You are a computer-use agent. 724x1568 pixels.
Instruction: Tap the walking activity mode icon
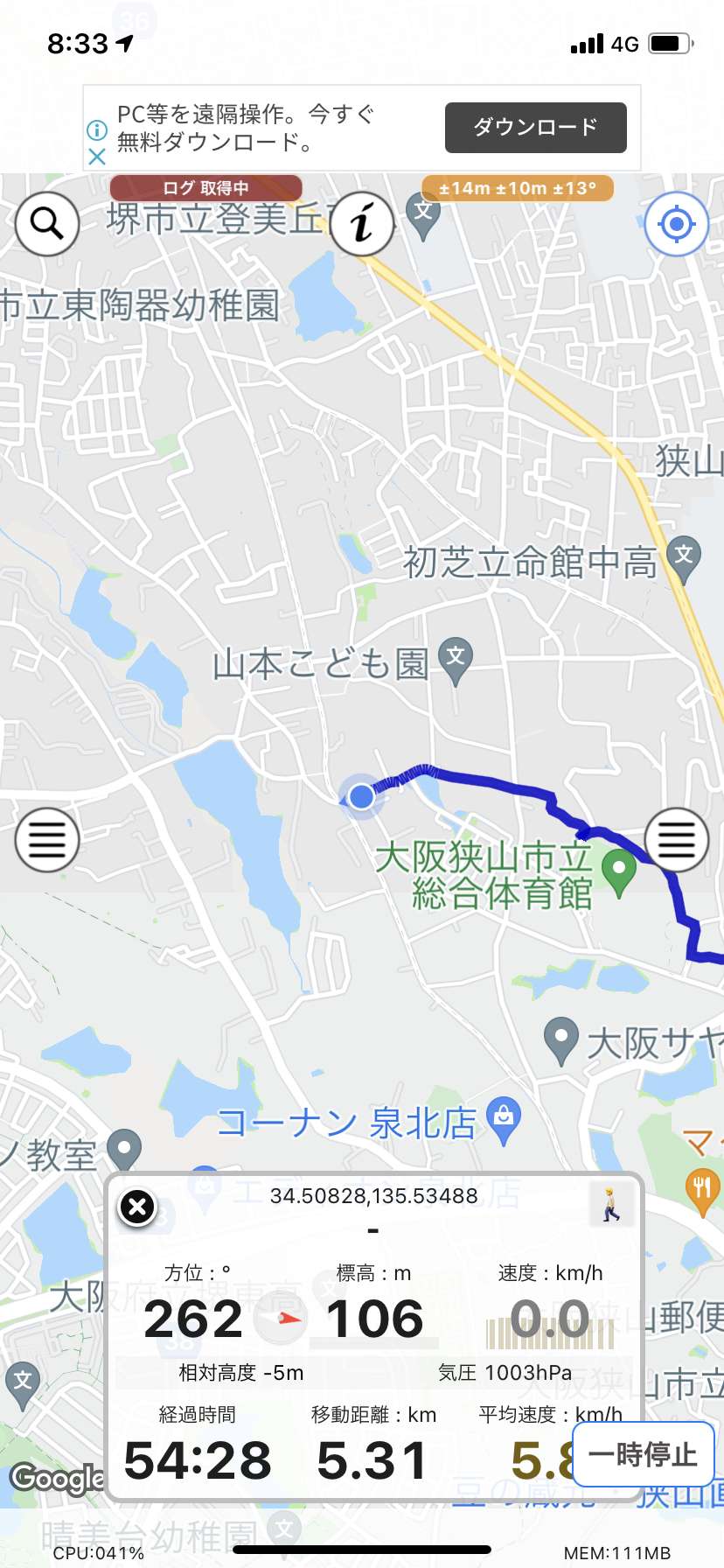[611, 1205]
